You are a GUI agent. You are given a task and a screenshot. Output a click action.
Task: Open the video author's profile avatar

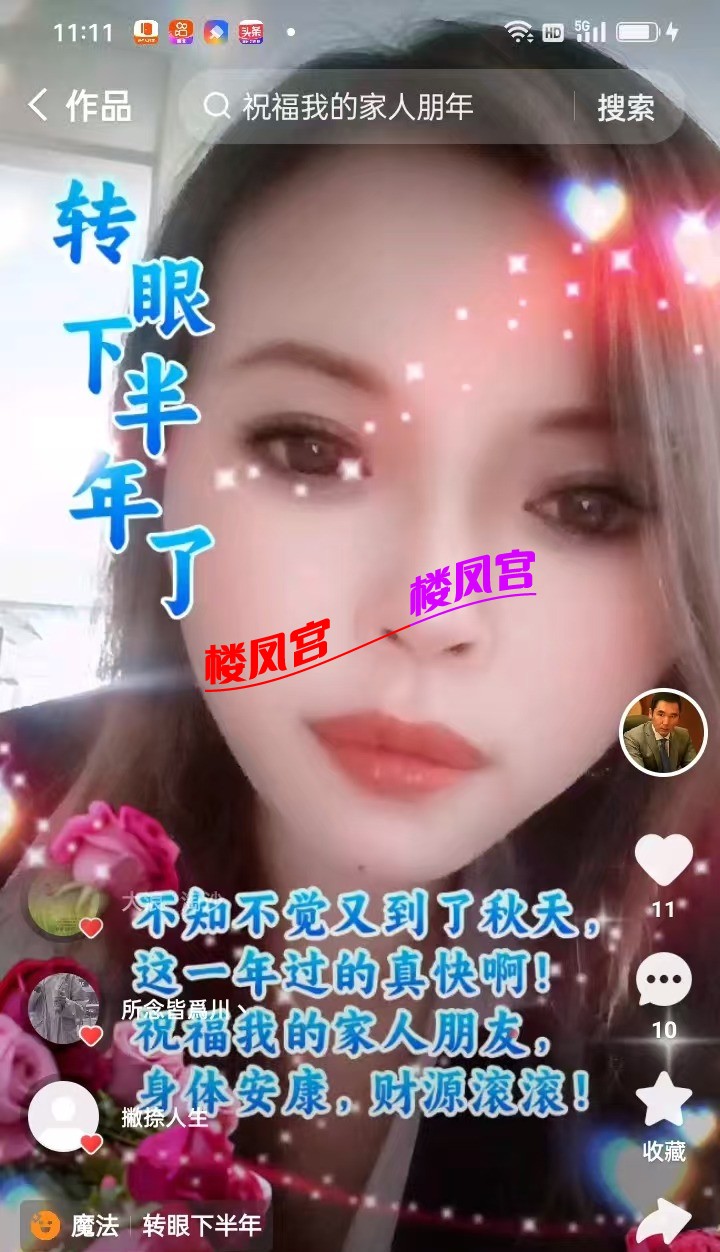[x=663, y=732]
